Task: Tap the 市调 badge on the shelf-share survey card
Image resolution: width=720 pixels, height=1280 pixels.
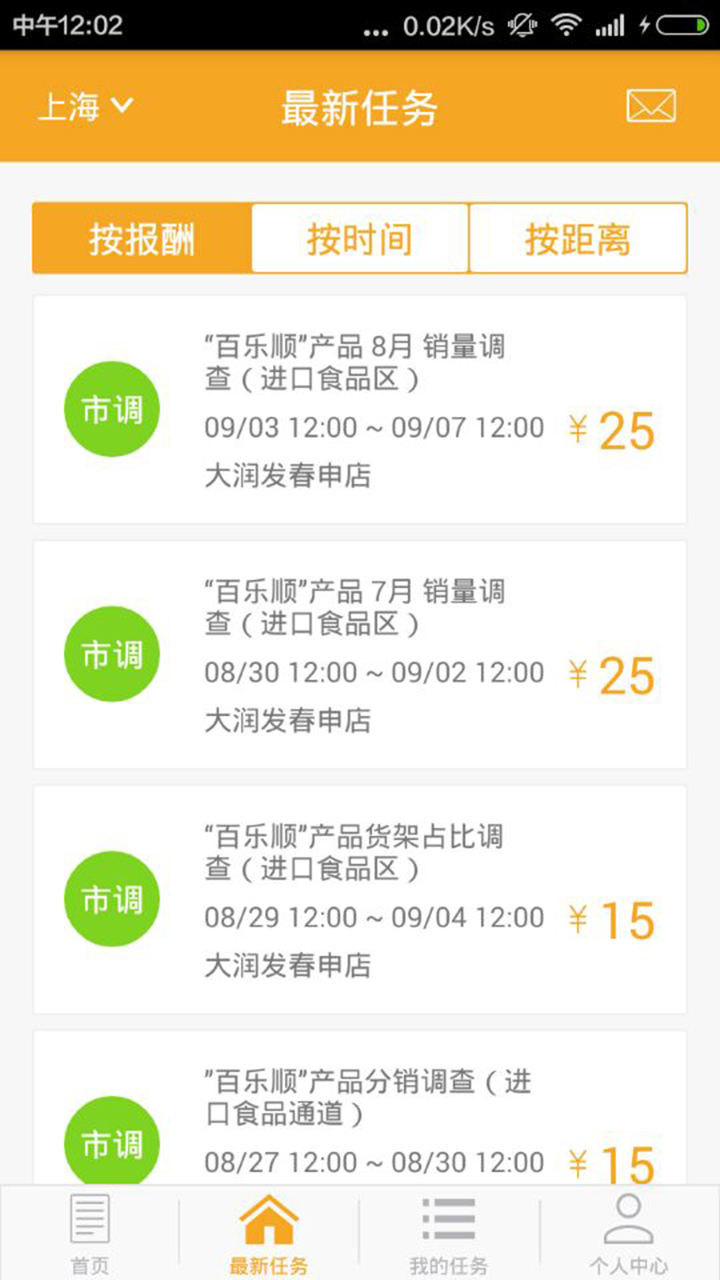Action: 112,898
